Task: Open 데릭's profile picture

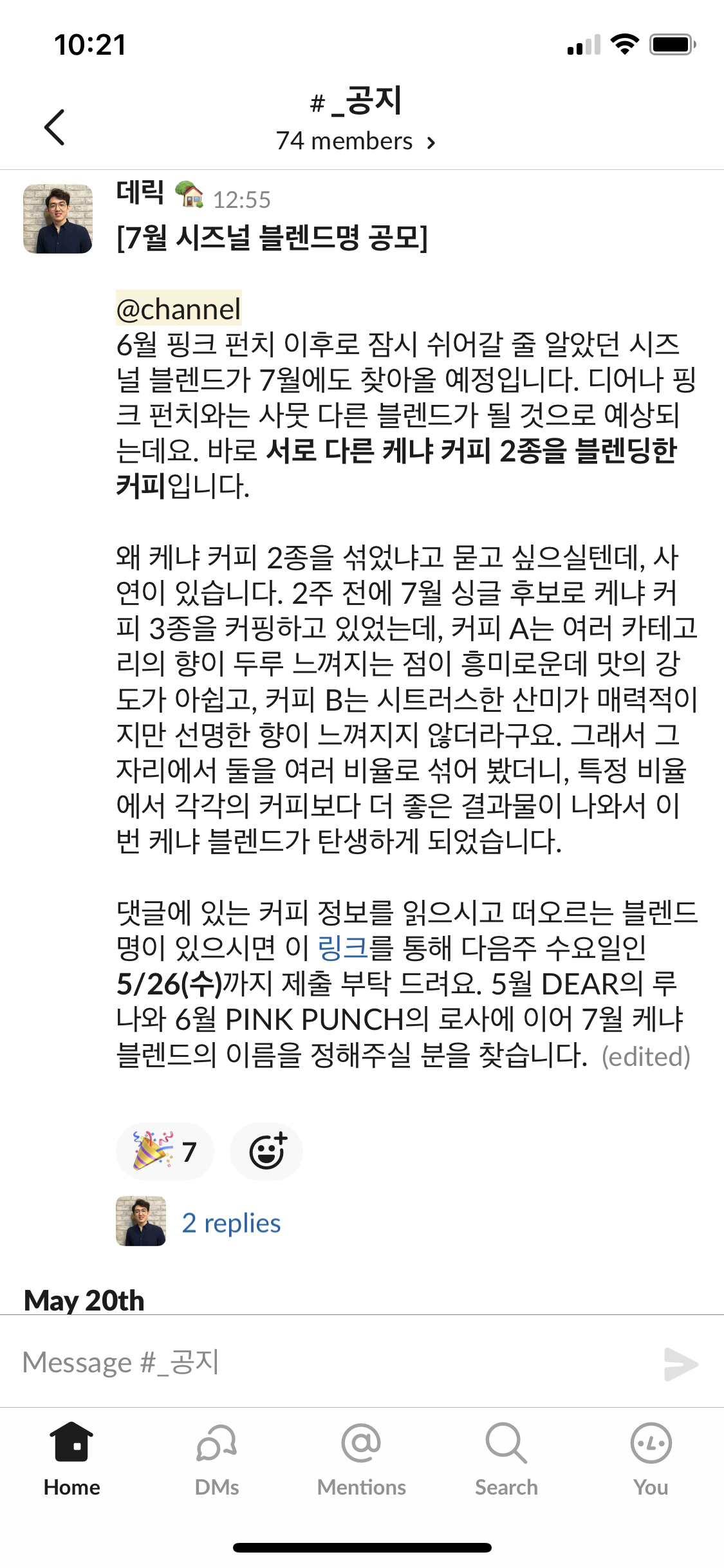Action: (x=58, y=218)
